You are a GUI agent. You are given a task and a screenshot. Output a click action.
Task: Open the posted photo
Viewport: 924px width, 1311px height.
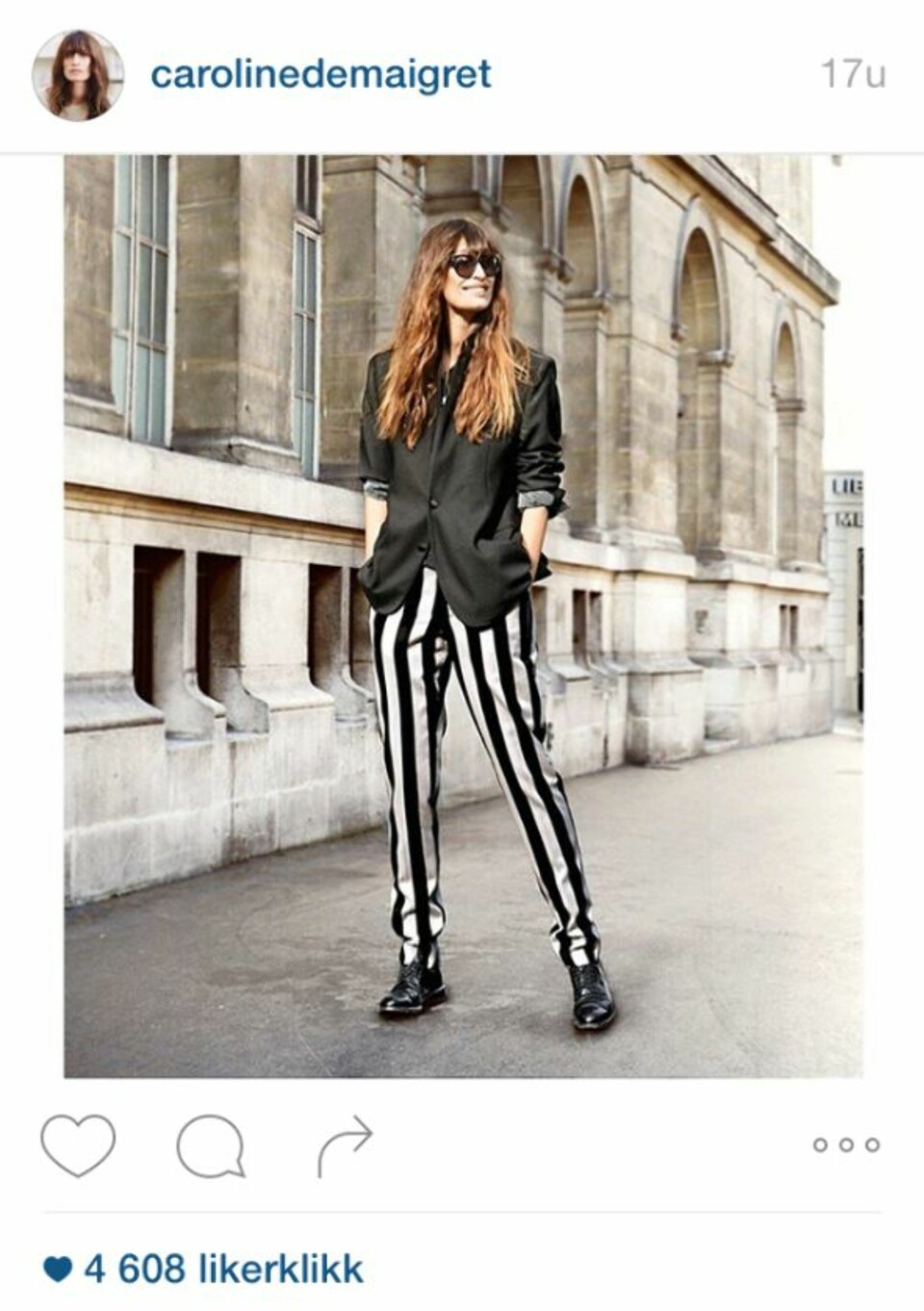point(463,615)
